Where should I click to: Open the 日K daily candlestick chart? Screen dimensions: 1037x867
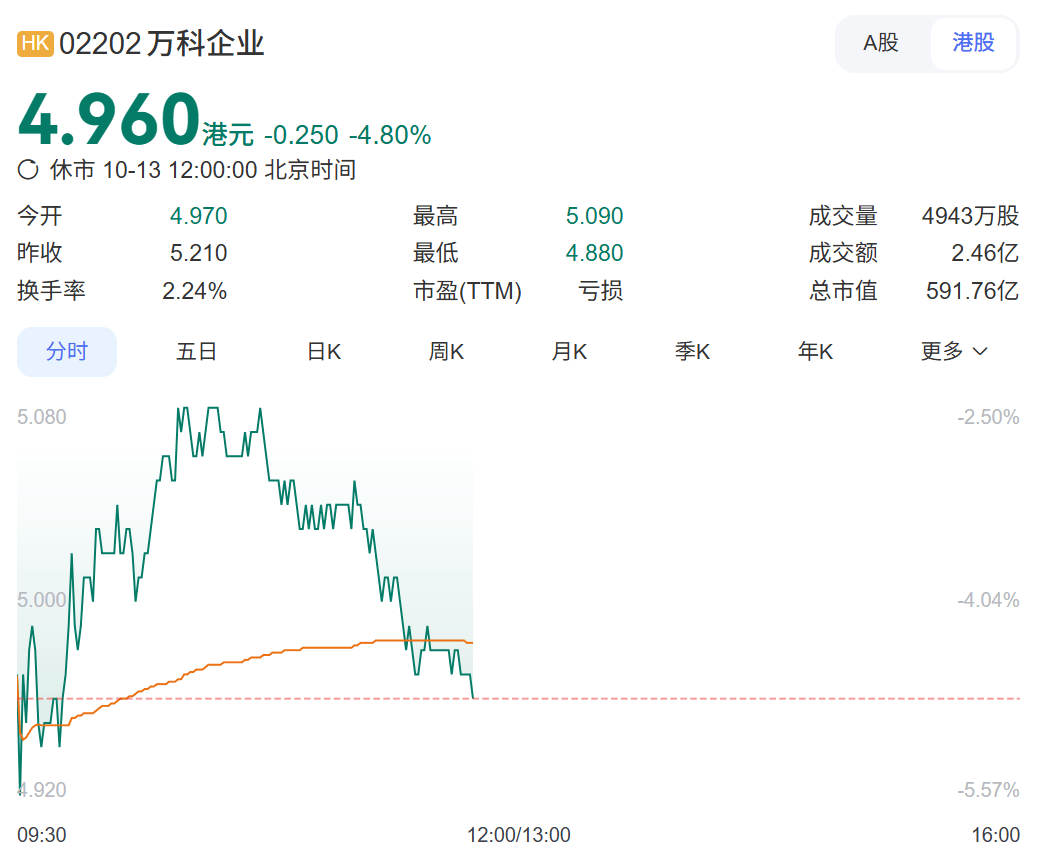tap(323, 352)
